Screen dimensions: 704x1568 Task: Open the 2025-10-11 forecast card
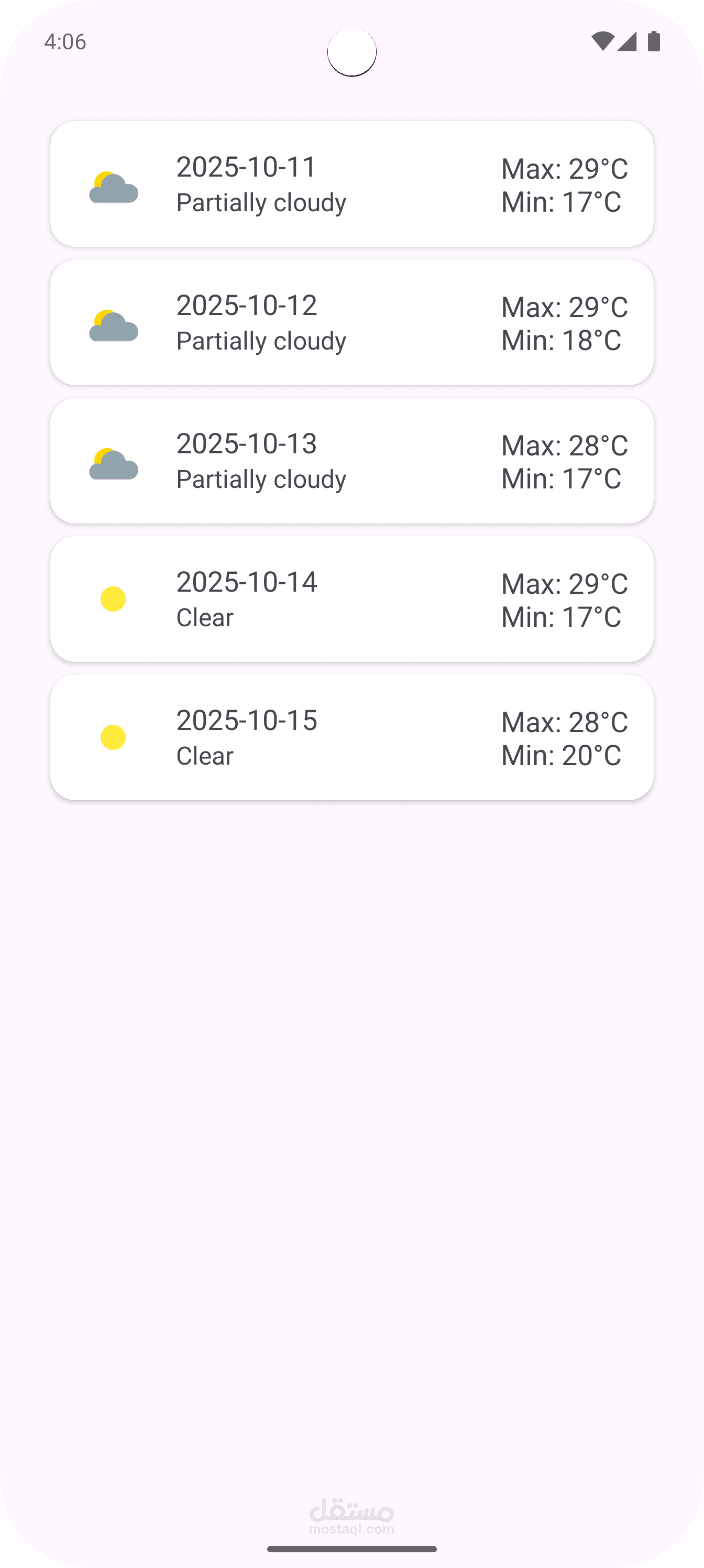[x=351, y=184]
